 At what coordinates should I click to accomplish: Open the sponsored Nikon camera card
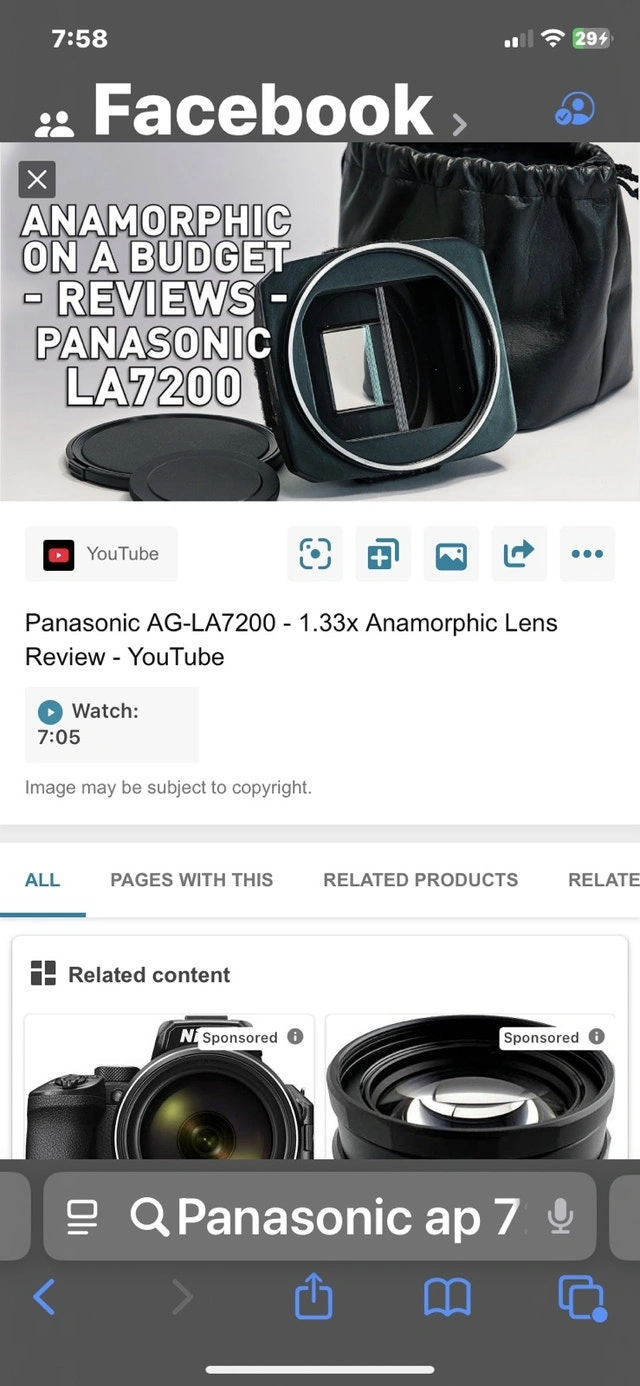tap(169, 1090)
